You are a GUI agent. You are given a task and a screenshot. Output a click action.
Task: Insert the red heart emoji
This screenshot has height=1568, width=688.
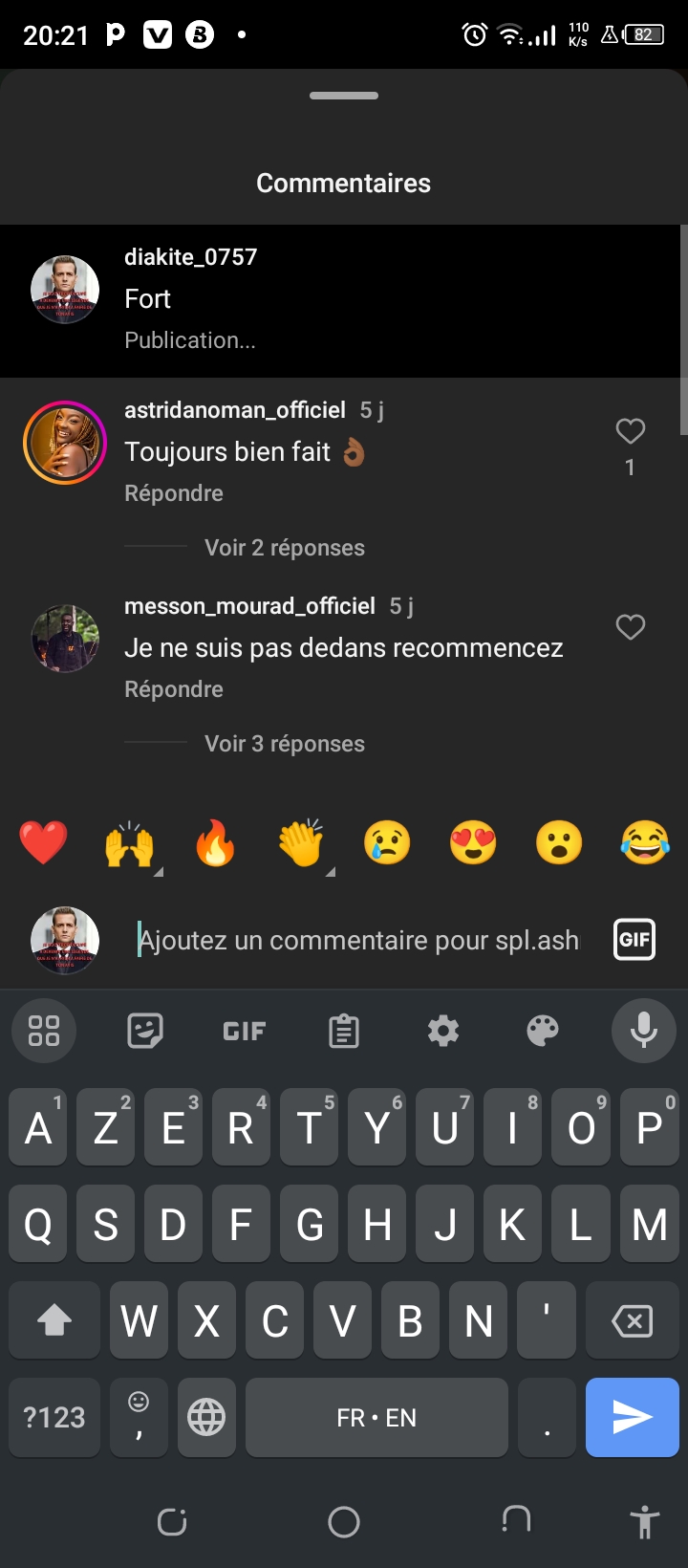point(43,843)
